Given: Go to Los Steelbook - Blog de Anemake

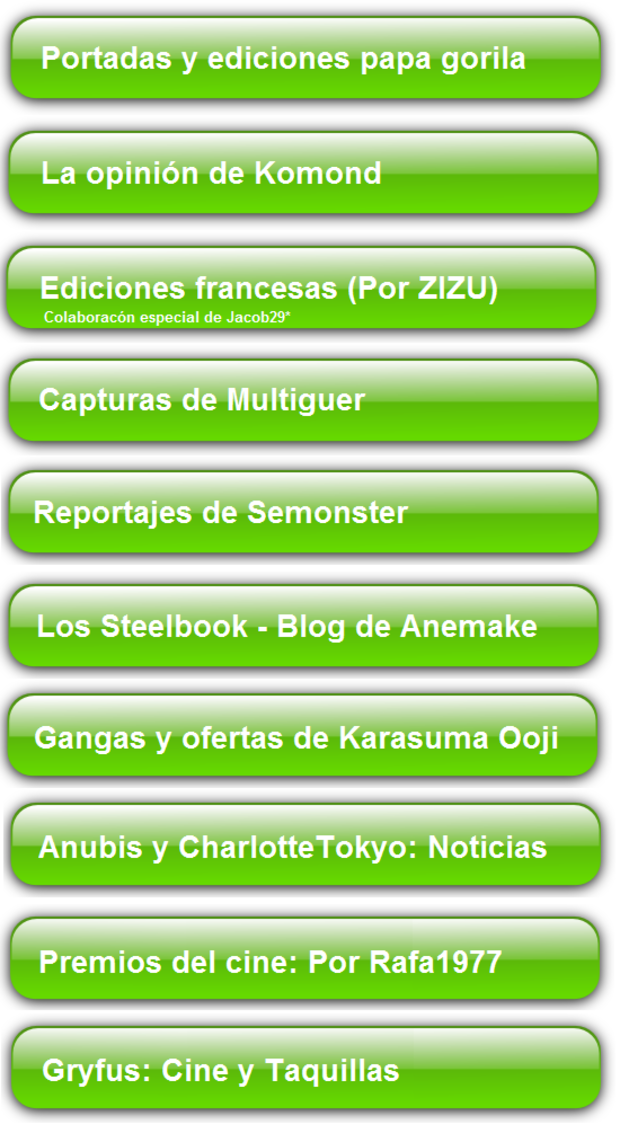Looking at the screenshot, I should 304,627.
